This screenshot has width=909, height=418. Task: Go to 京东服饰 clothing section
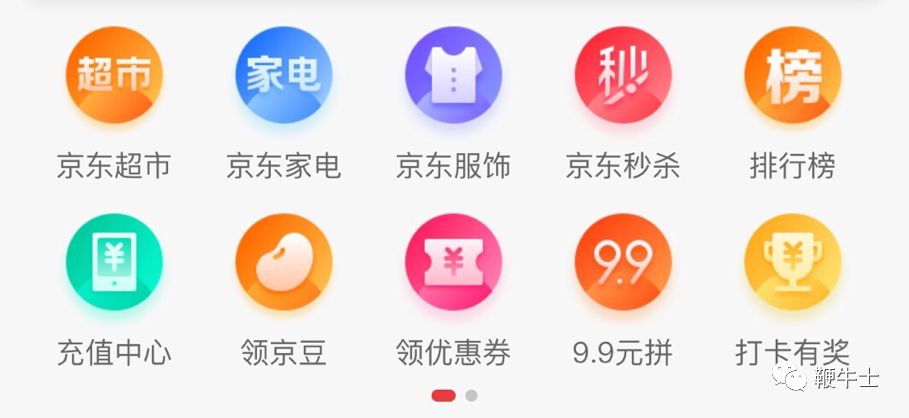(453, 75)
